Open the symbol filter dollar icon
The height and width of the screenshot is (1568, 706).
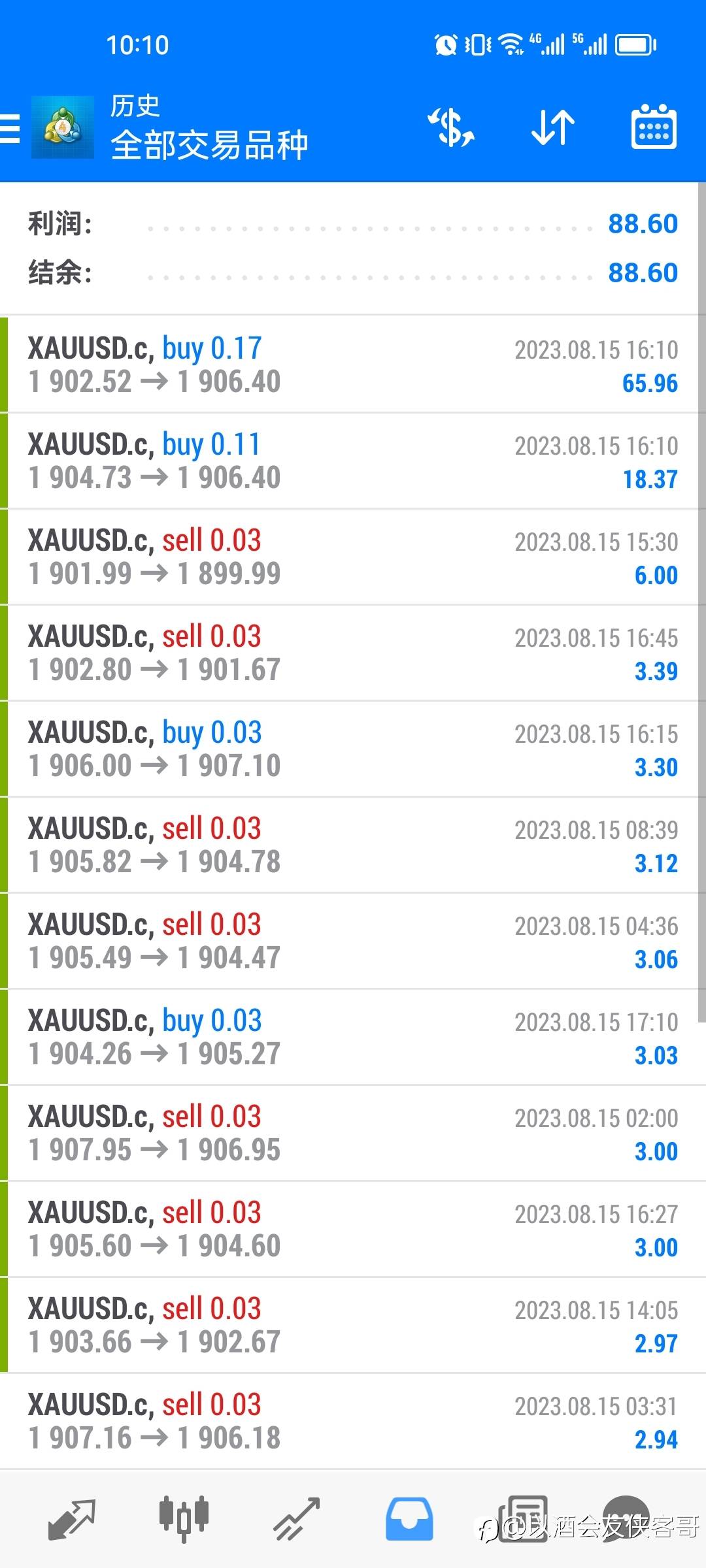[x=451, y=127]
